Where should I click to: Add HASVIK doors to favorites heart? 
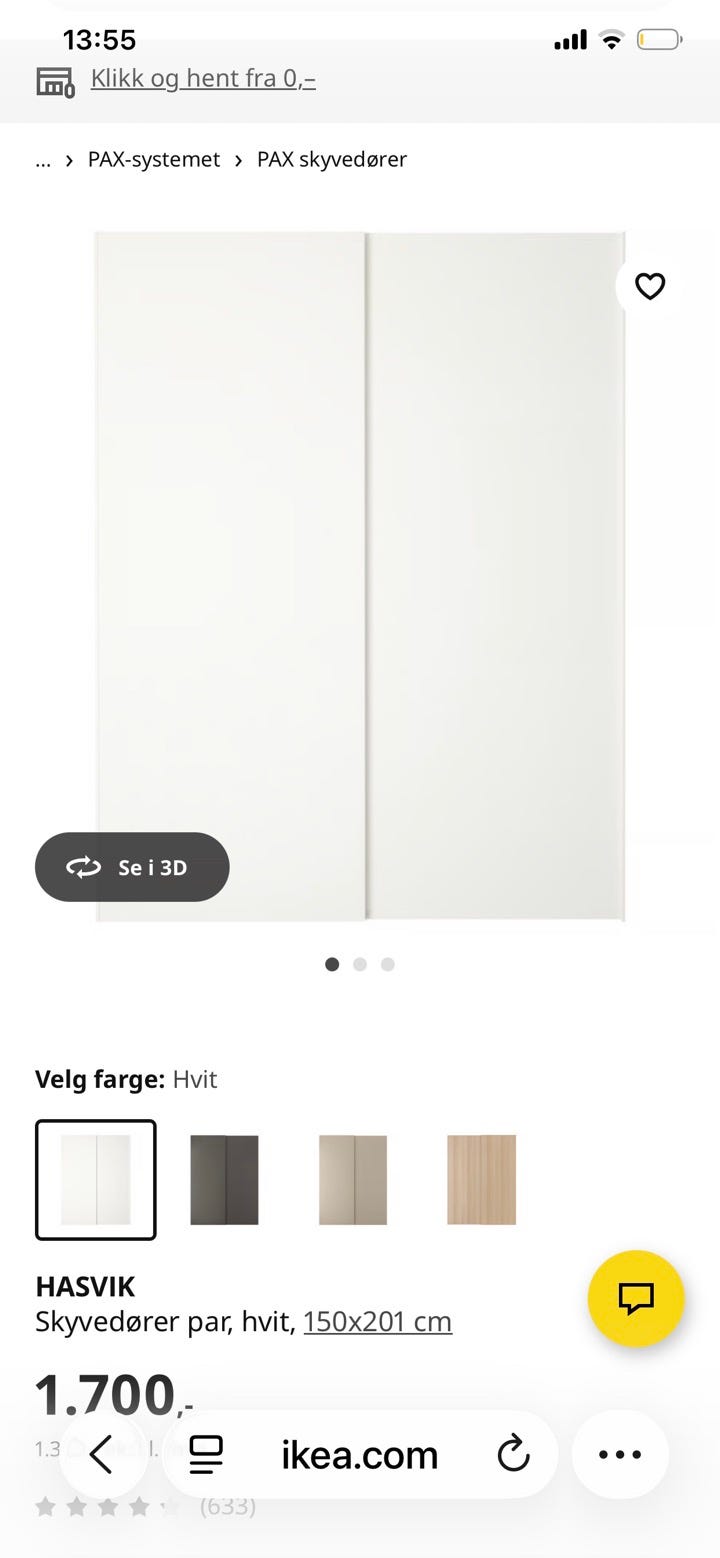[x=650, y=287]
